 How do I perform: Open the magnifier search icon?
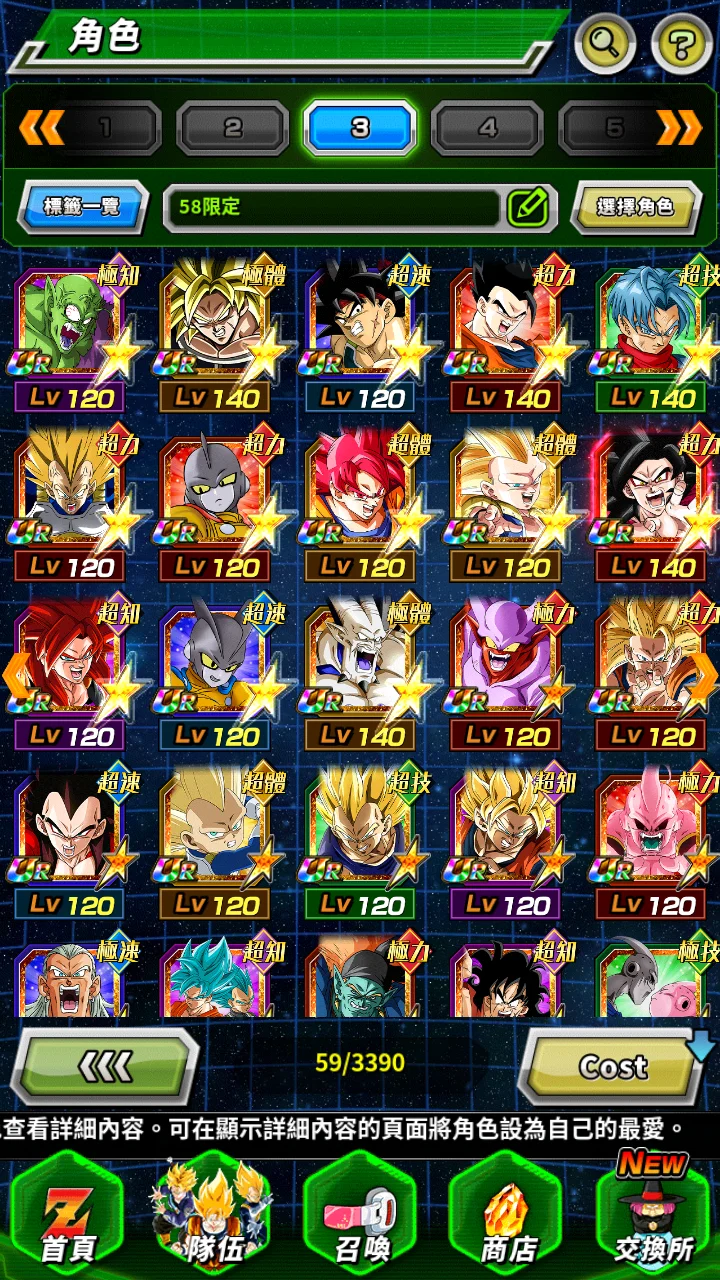pyautogui.click(x=606, y=43)
